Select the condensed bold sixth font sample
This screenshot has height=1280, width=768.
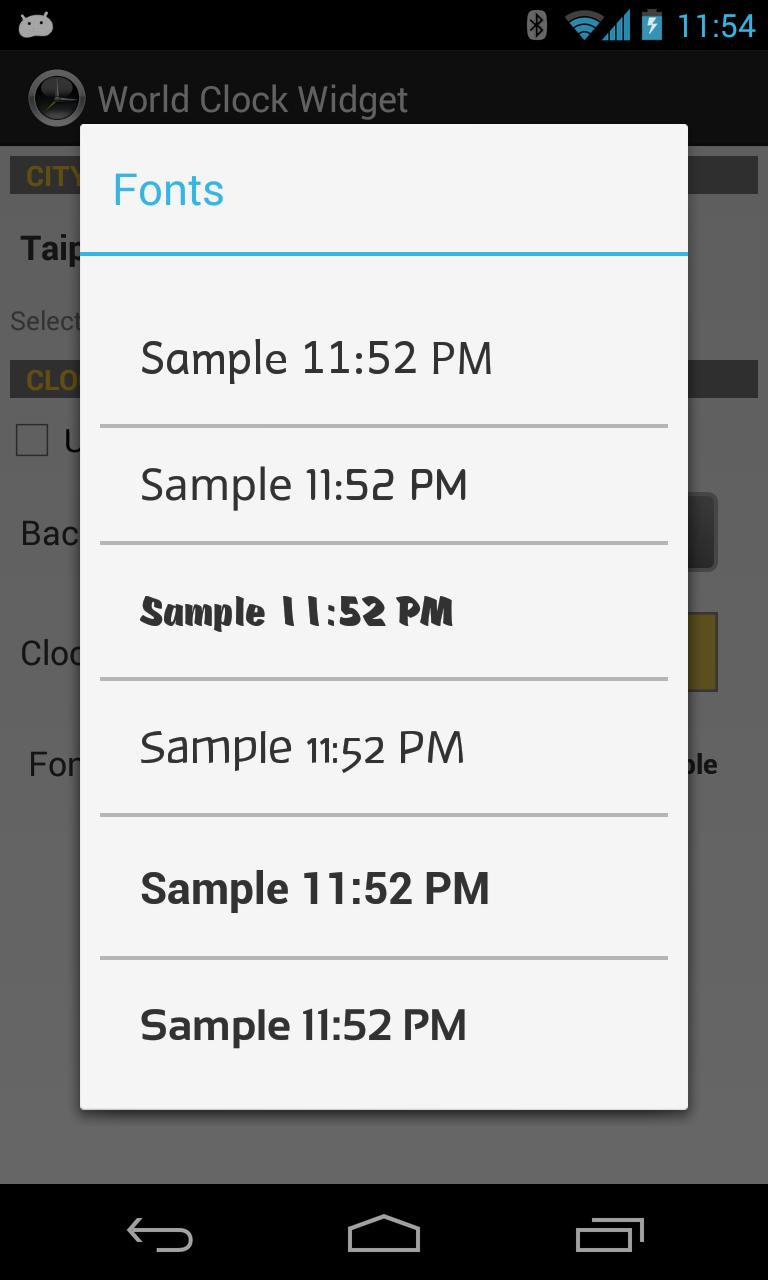(x=304, y=1024)
